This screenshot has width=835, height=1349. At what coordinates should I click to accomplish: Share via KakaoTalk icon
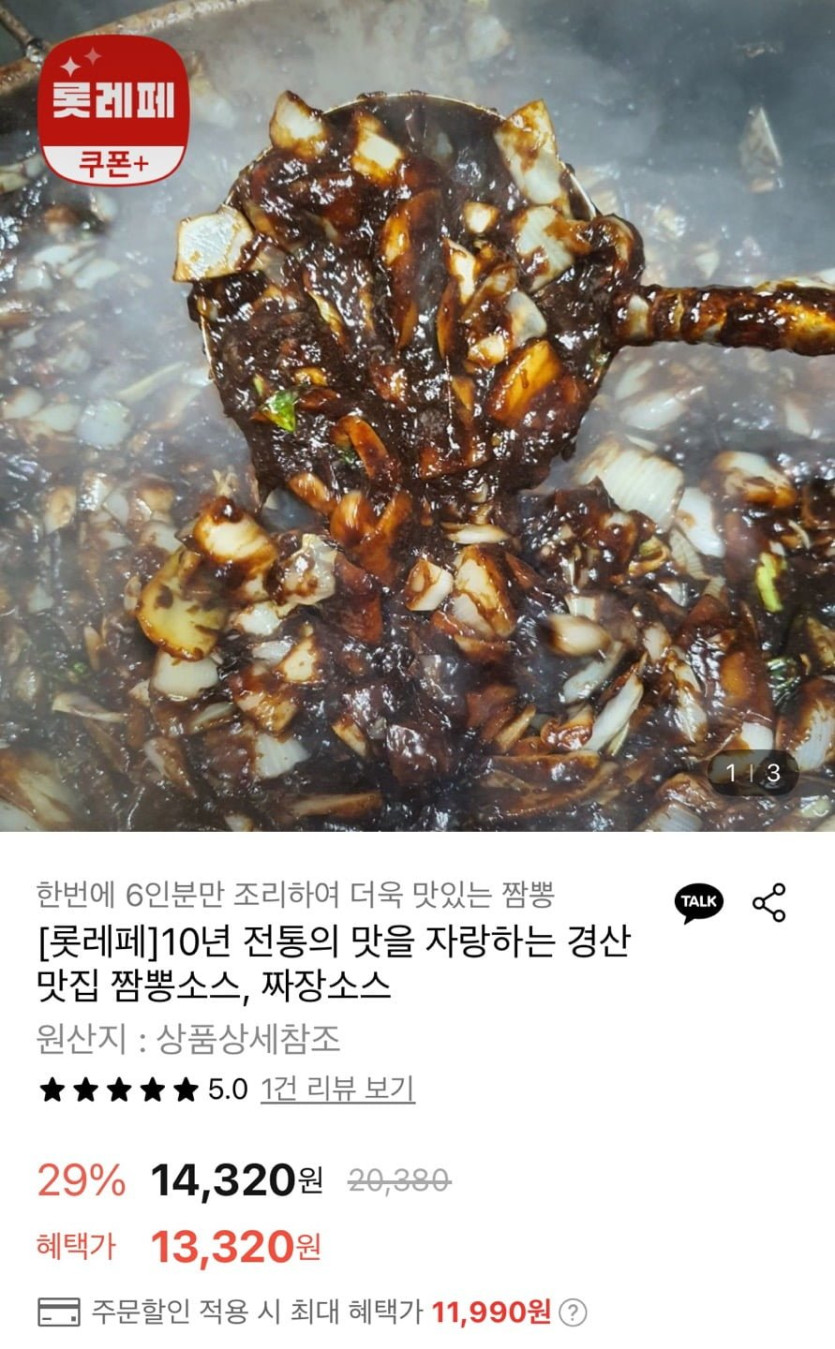tap(698, 903)
